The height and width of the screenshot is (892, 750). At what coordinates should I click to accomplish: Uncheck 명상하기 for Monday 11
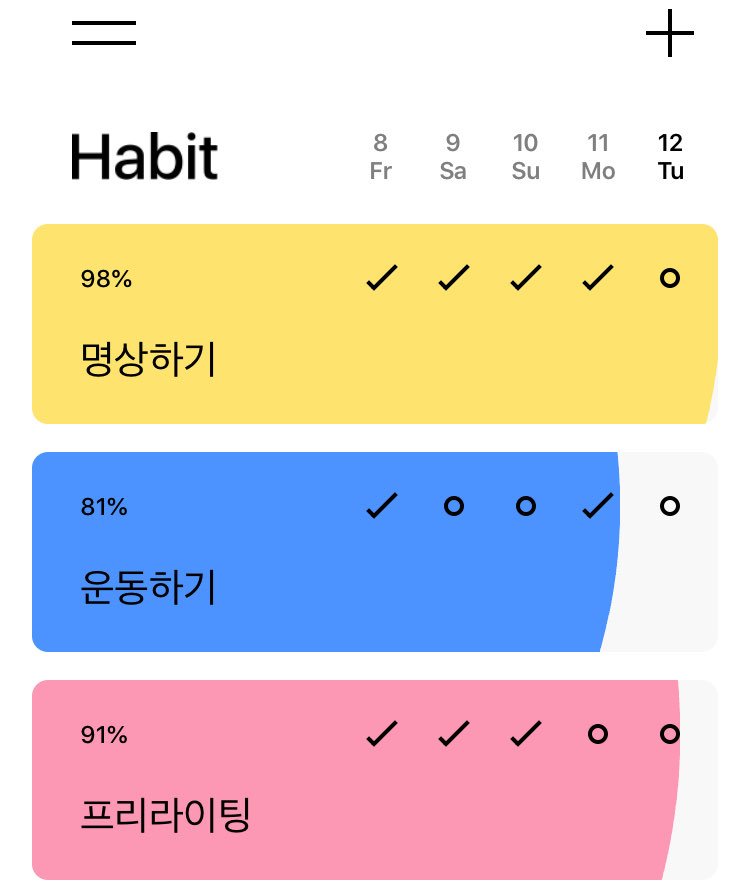(x=598, y=278)
